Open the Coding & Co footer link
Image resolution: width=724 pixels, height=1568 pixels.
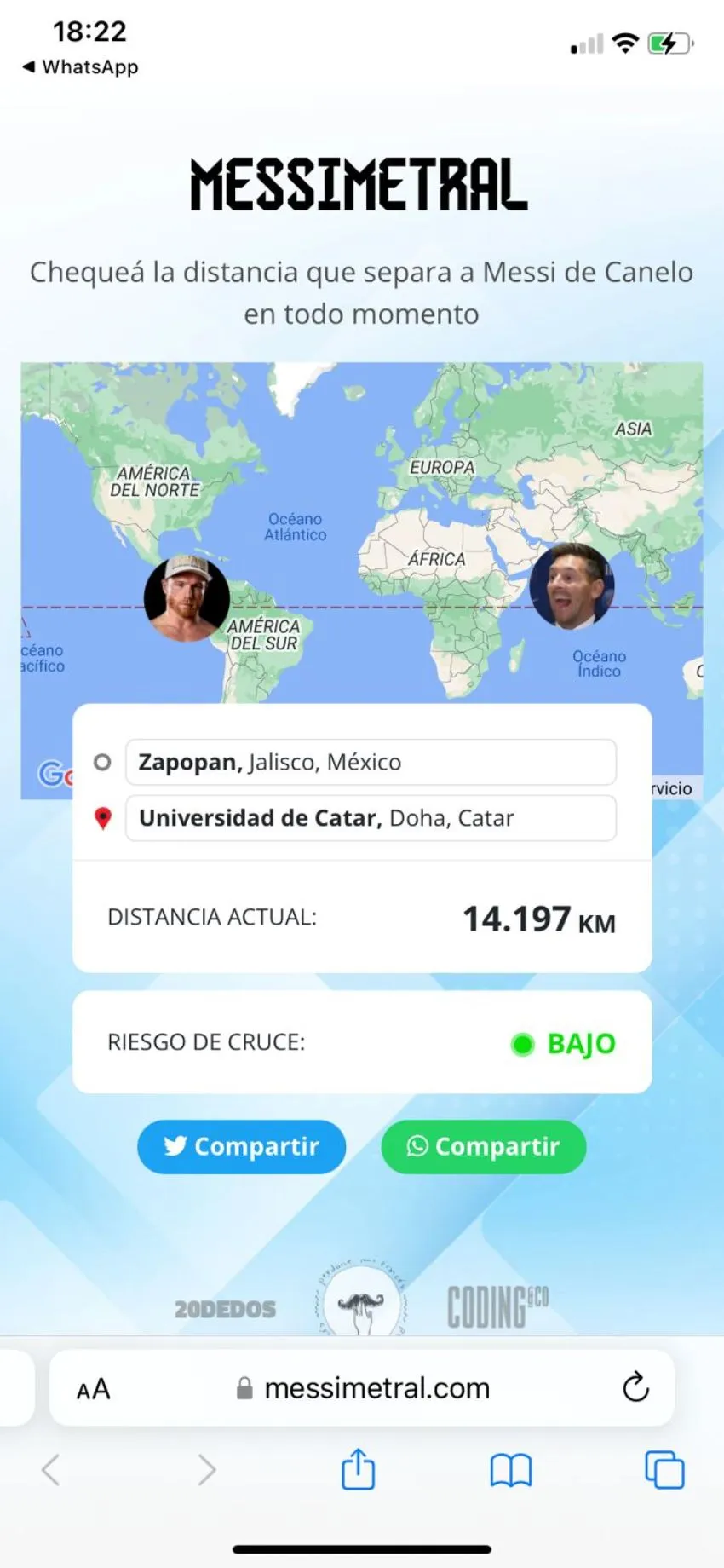click(497, 1306)
